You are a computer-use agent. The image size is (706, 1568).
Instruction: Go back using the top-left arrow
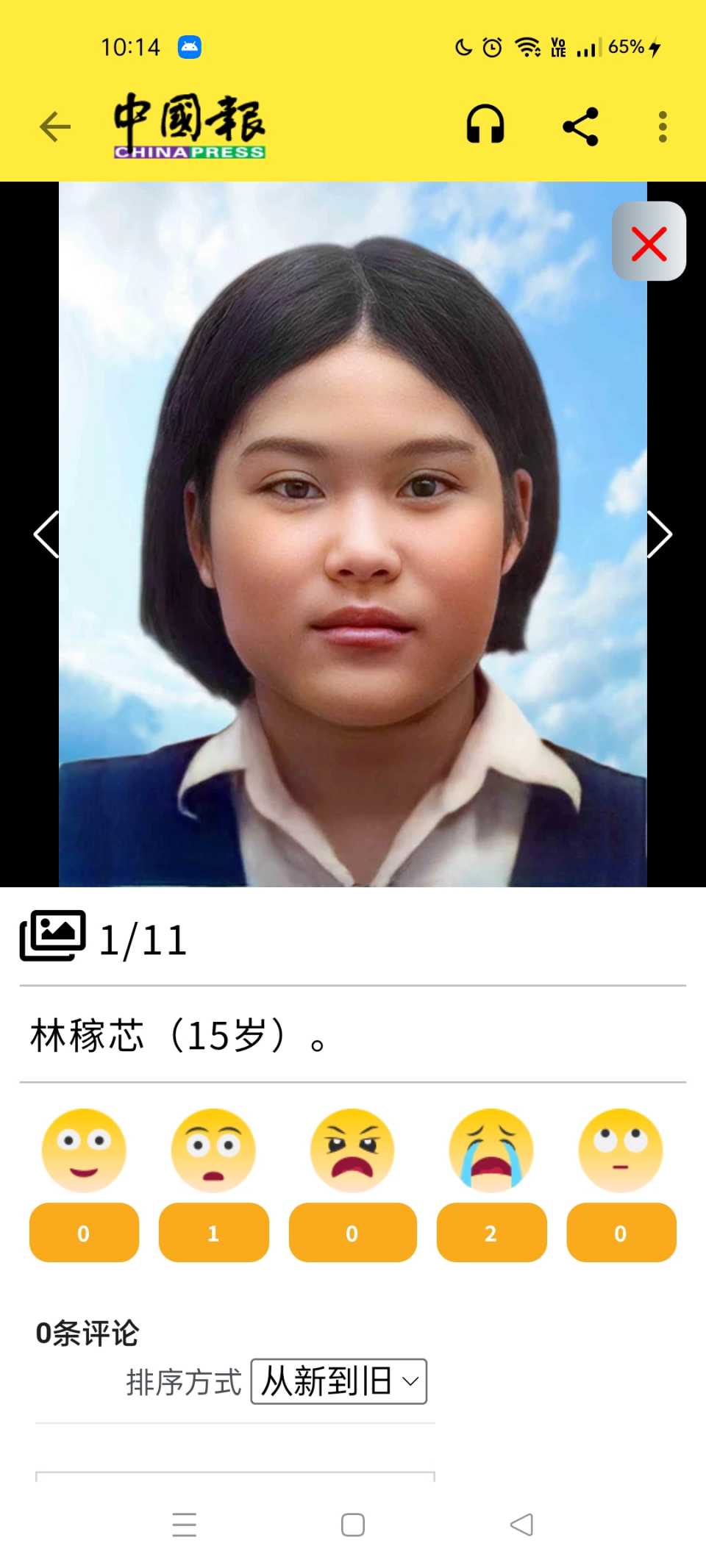click(55, 127)
